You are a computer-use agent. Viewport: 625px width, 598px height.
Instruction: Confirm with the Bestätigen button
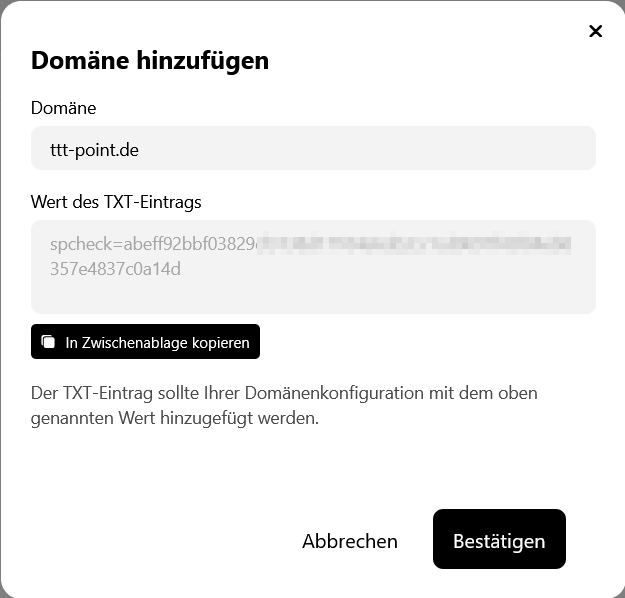[x=499, y=540]
